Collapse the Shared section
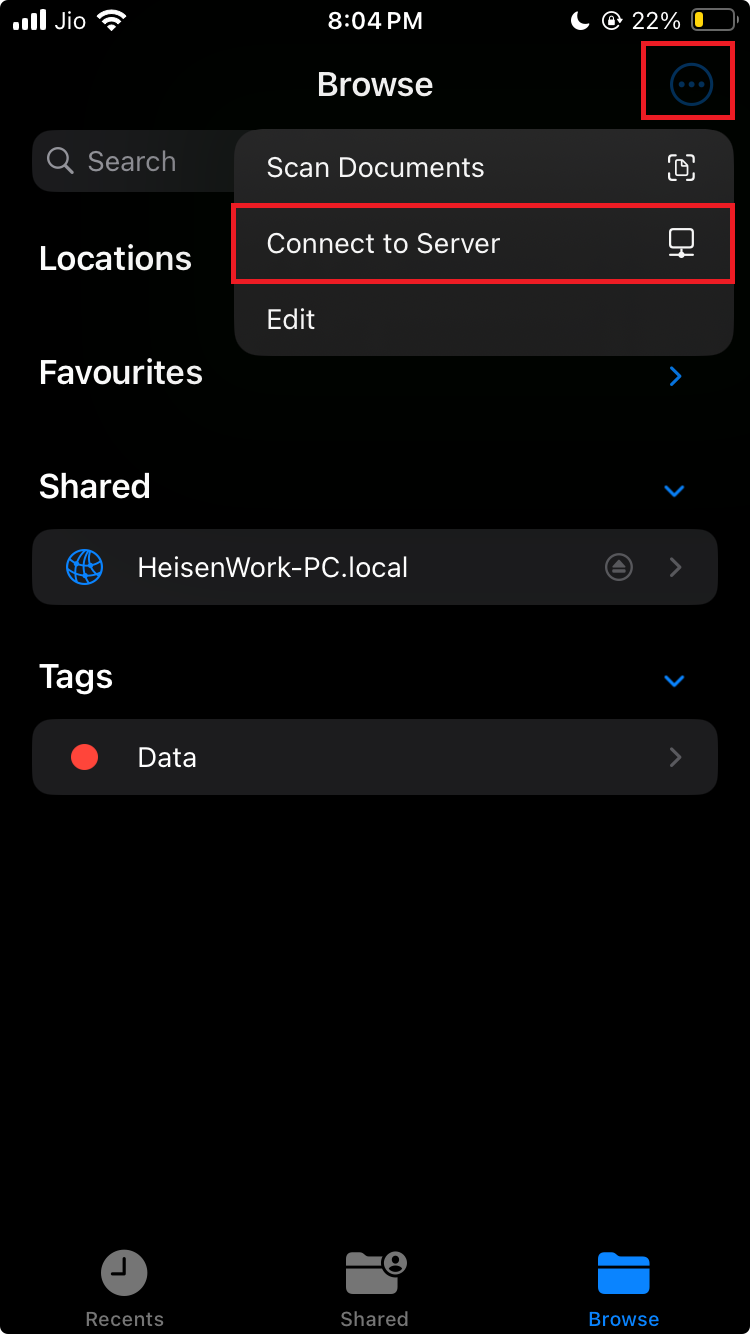The width and height of the screenshot is (750, 1334). tap(674, 491)
